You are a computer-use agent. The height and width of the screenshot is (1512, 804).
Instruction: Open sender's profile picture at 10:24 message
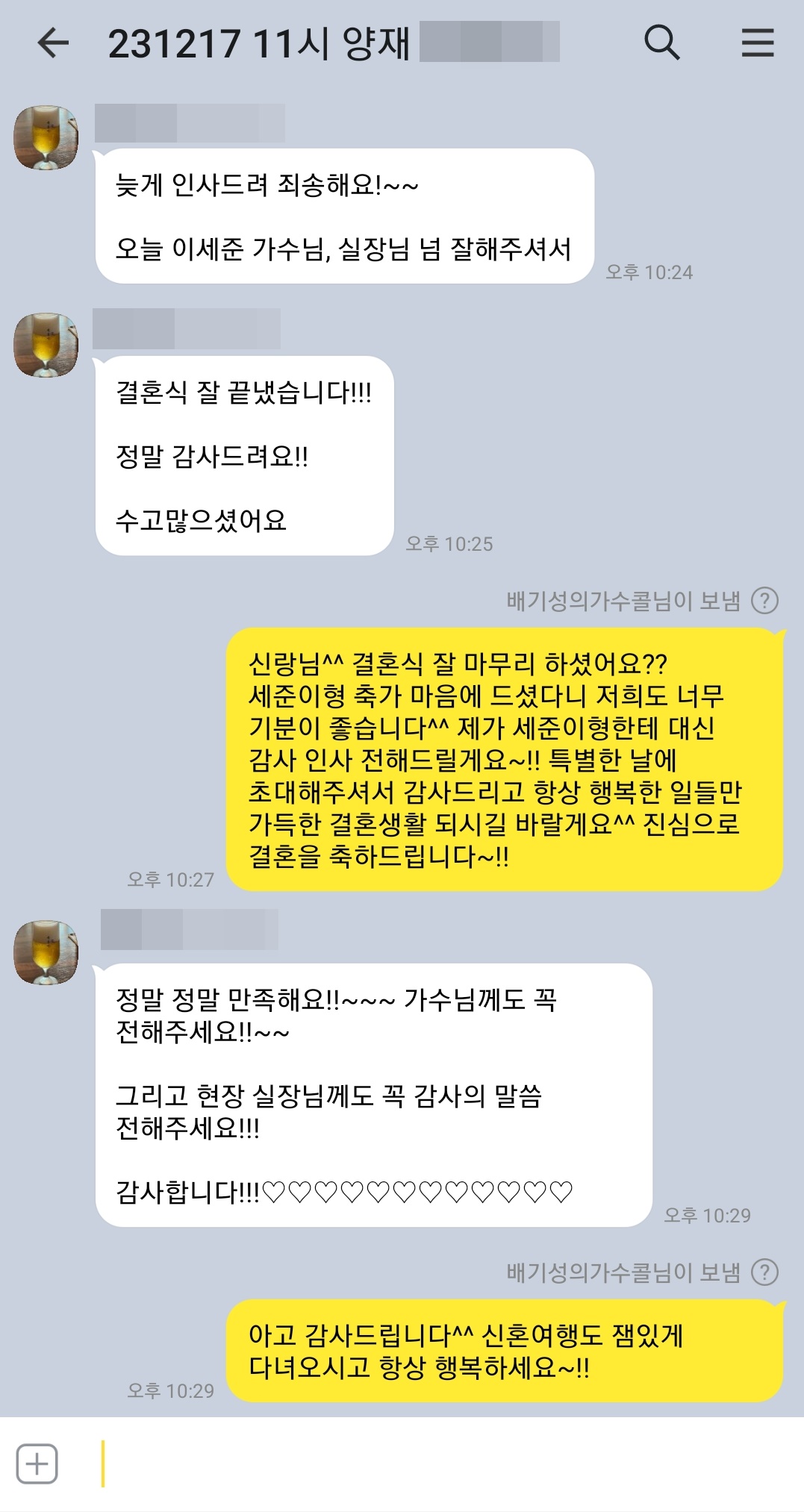click(46, 137)
